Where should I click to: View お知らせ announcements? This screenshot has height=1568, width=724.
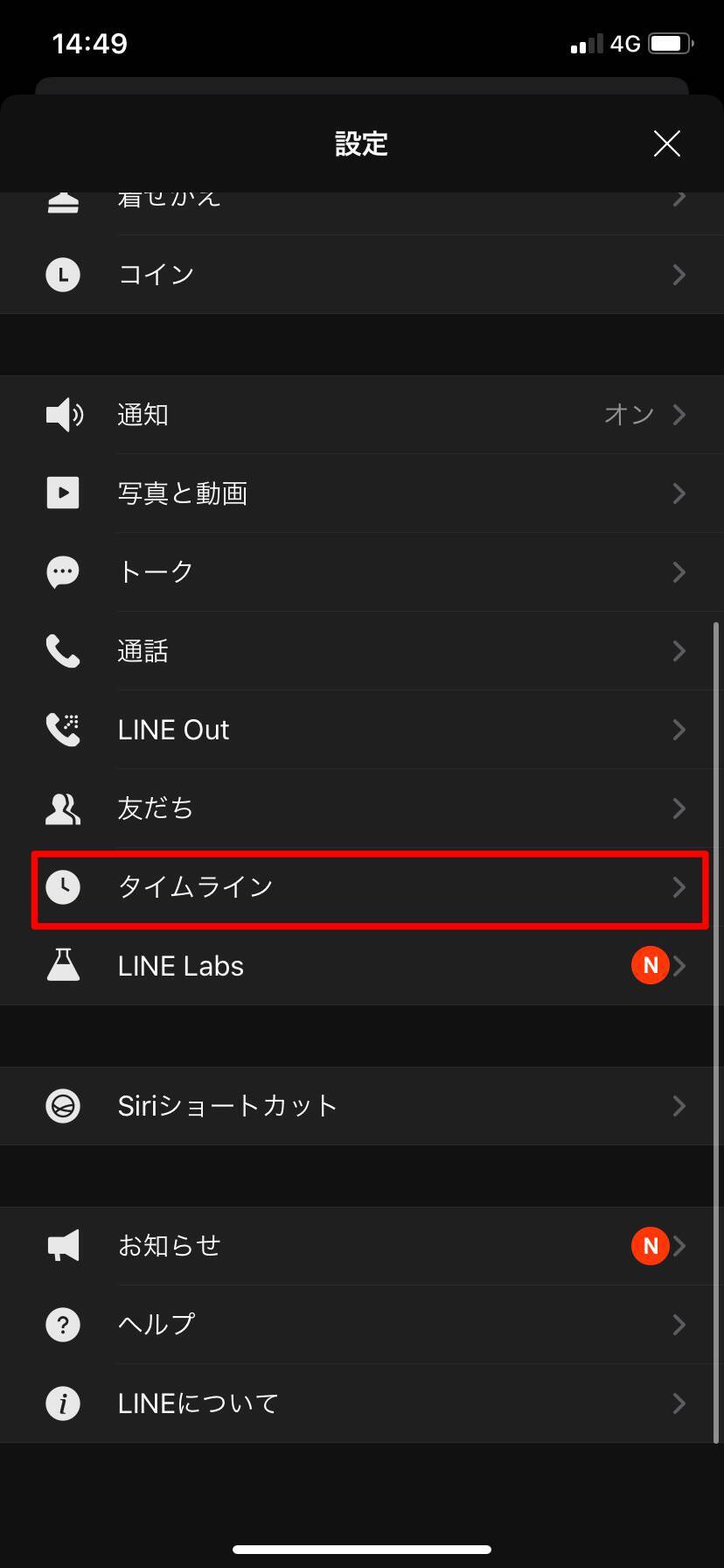click(362, 1246)
